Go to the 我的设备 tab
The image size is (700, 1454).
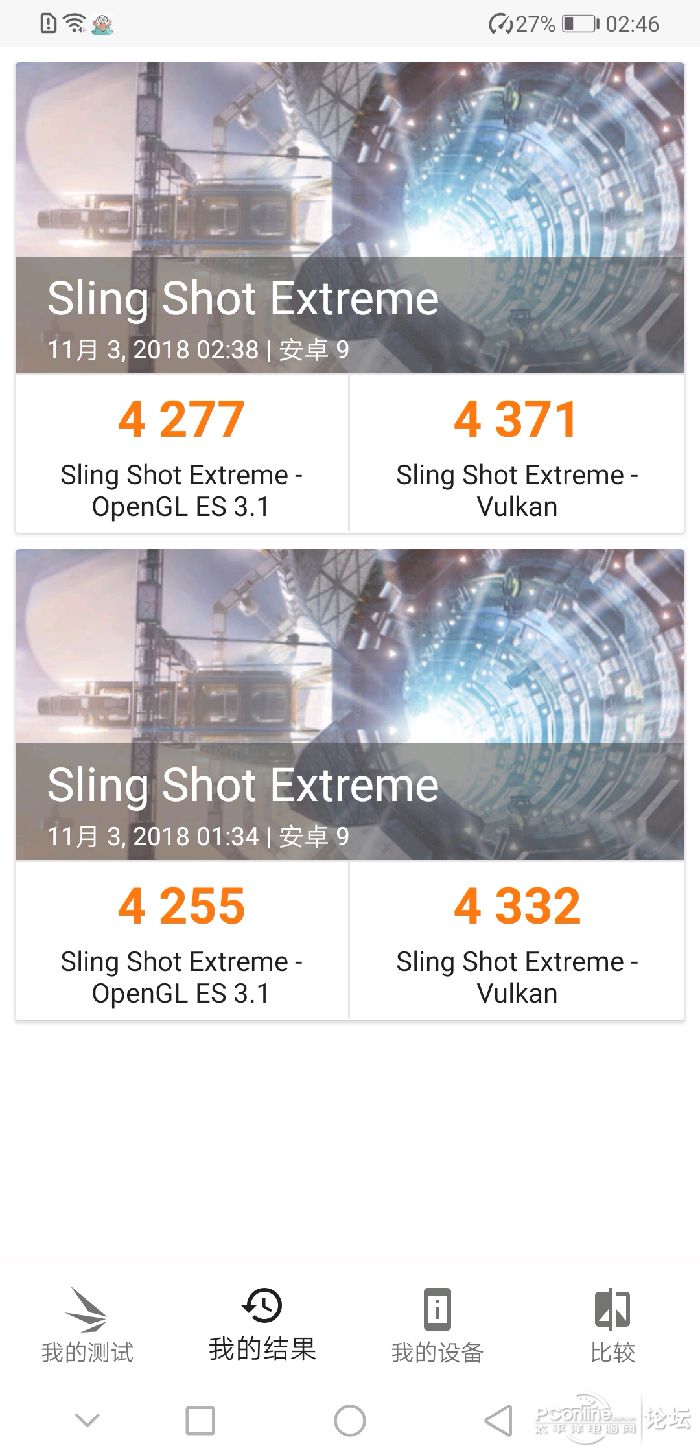click(x=437, y=1325)
